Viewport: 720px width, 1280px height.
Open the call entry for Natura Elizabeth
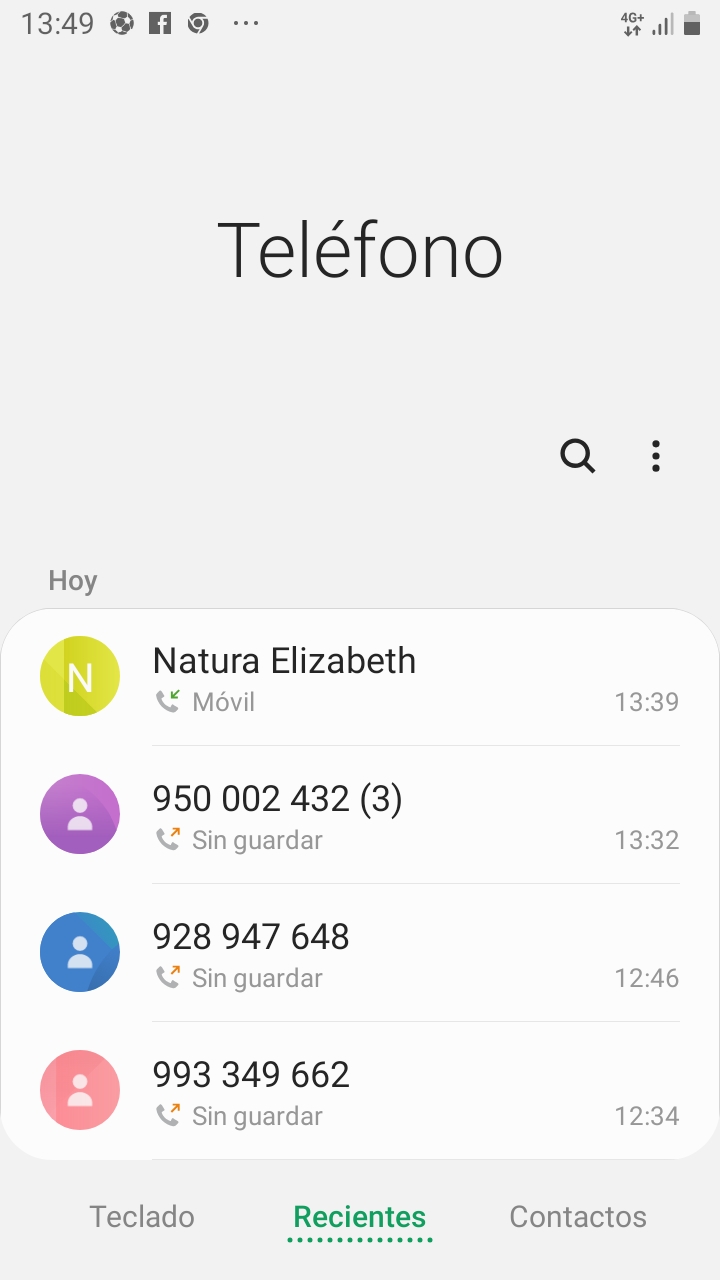(400, 678)
